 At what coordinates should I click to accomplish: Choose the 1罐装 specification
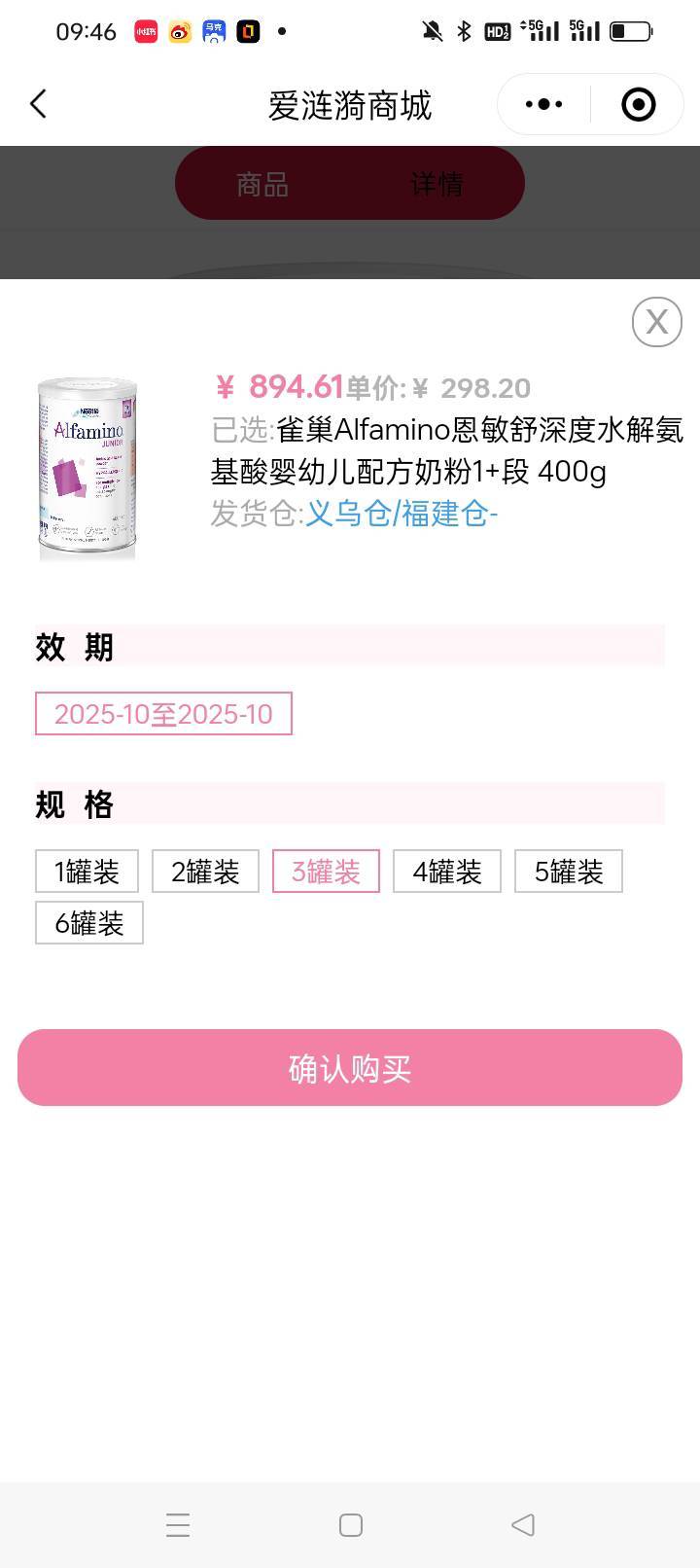tap(87, 871)
